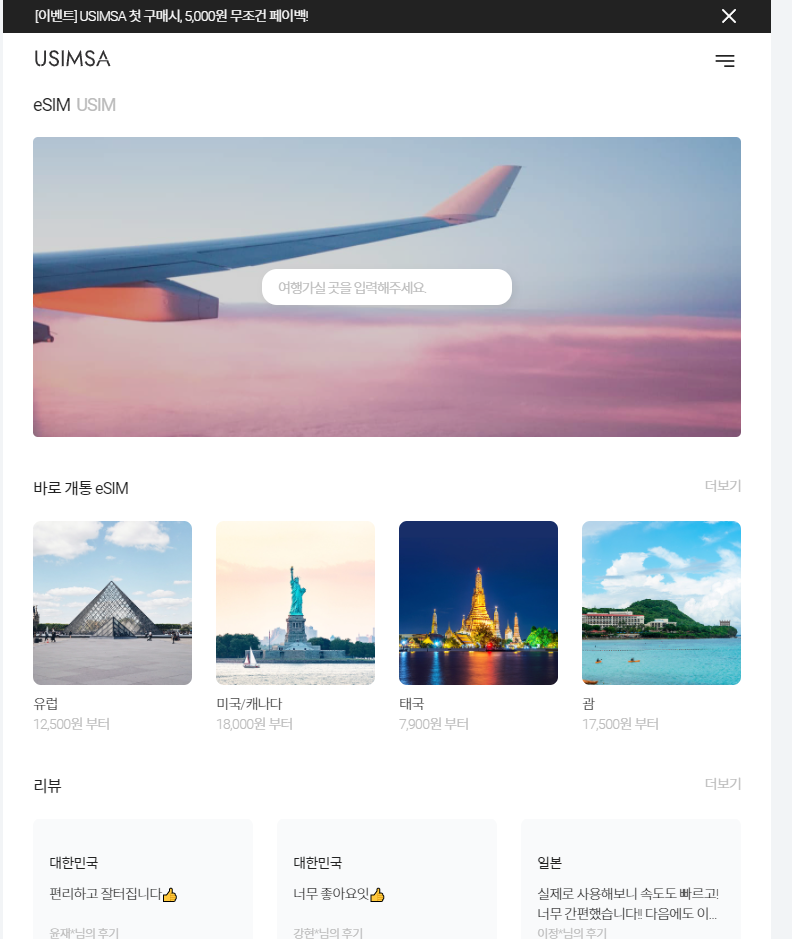The image size is (792, 939).
Task: Open the event payback announcement
Action: (x=171, y=16)
